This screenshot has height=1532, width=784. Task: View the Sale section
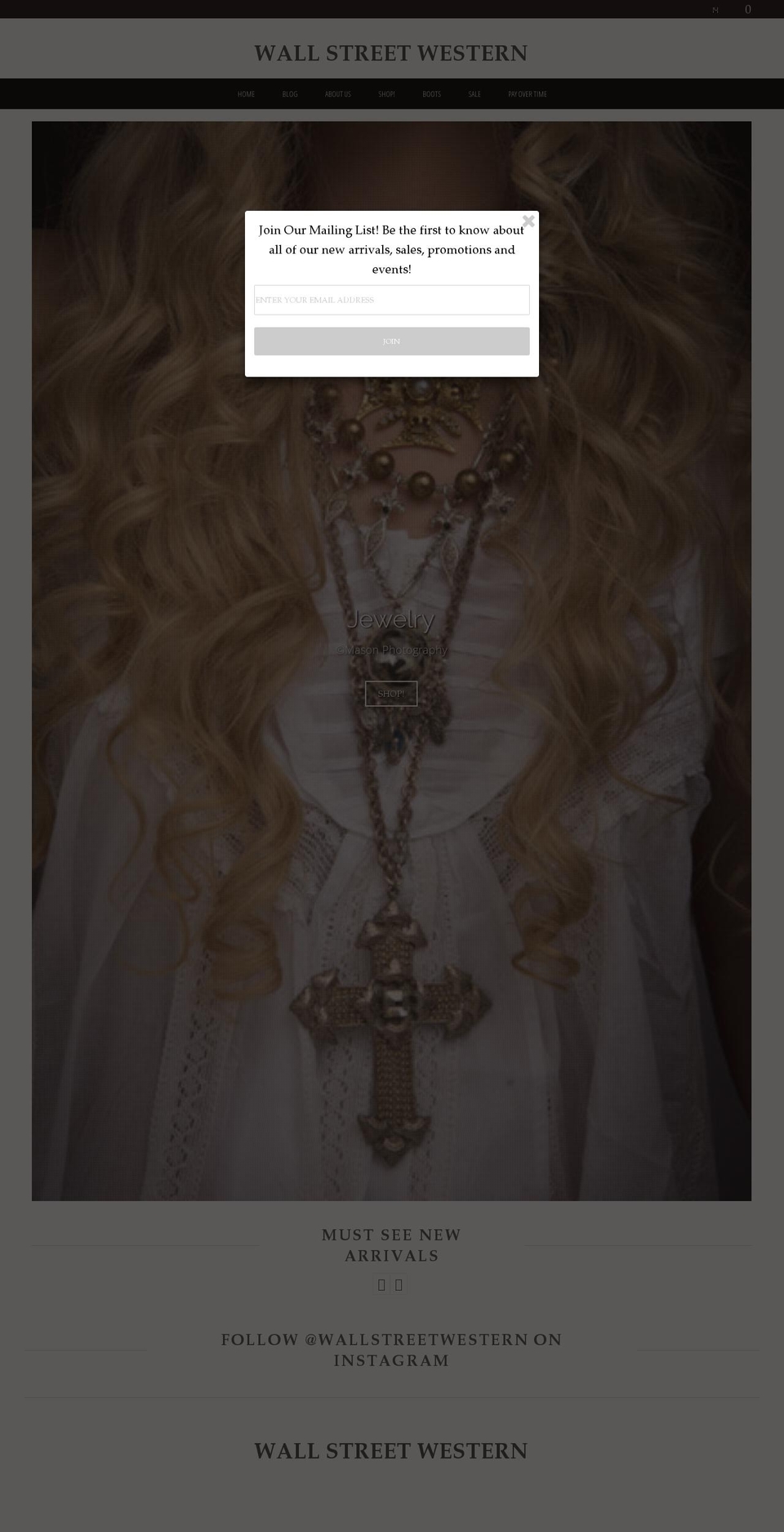click(474, 94)
